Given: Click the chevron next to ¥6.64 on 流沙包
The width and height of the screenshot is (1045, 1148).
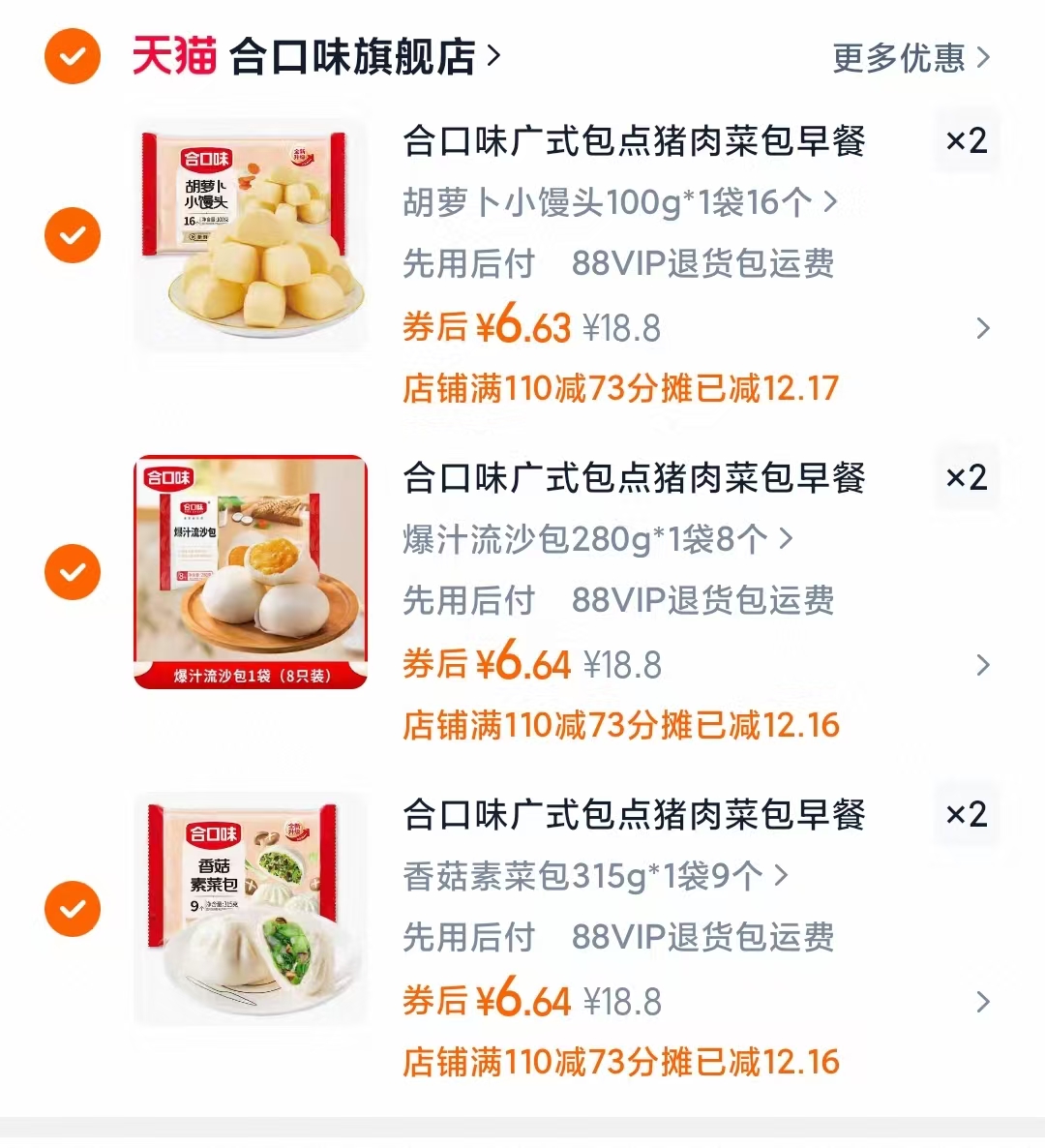Looking at the screenshot, I should click(x=983, y=666).
